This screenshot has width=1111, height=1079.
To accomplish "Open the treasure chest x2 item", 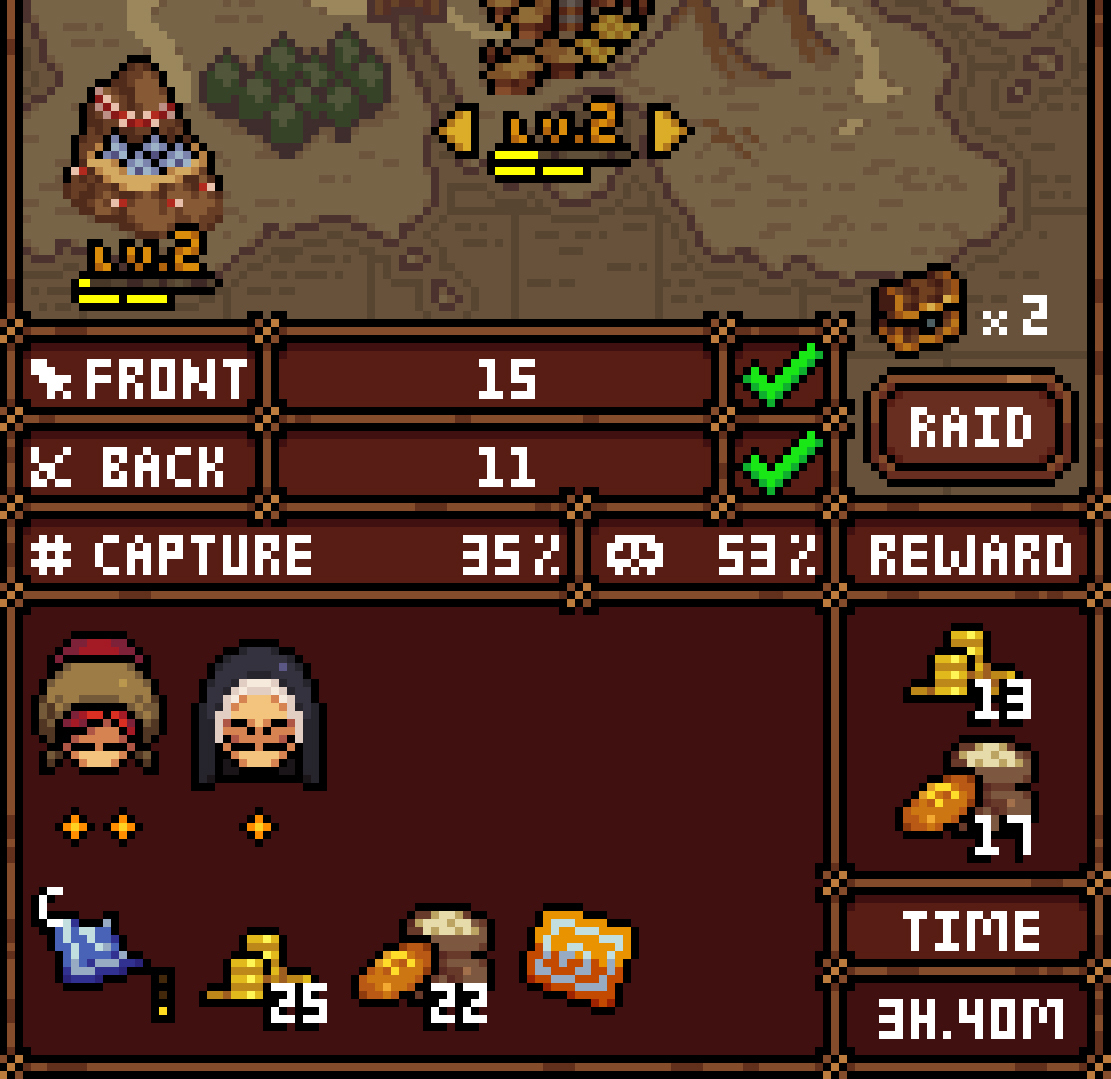I will tap(918, 310).
